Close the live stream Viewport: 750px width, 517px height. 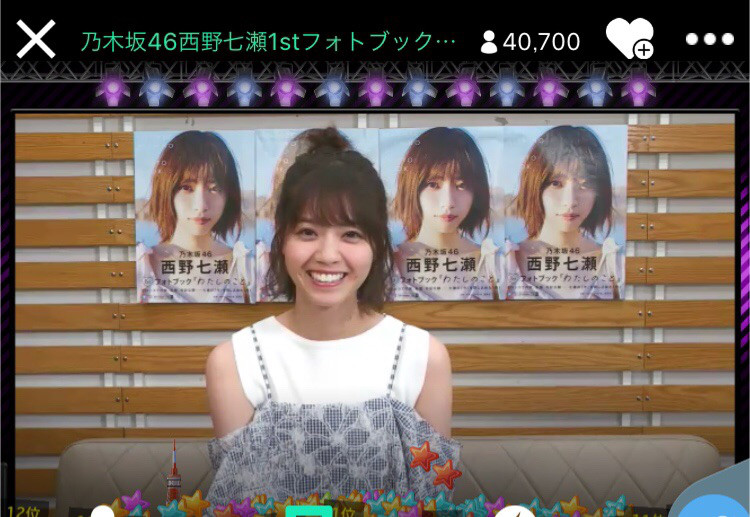tap(36, 40)
